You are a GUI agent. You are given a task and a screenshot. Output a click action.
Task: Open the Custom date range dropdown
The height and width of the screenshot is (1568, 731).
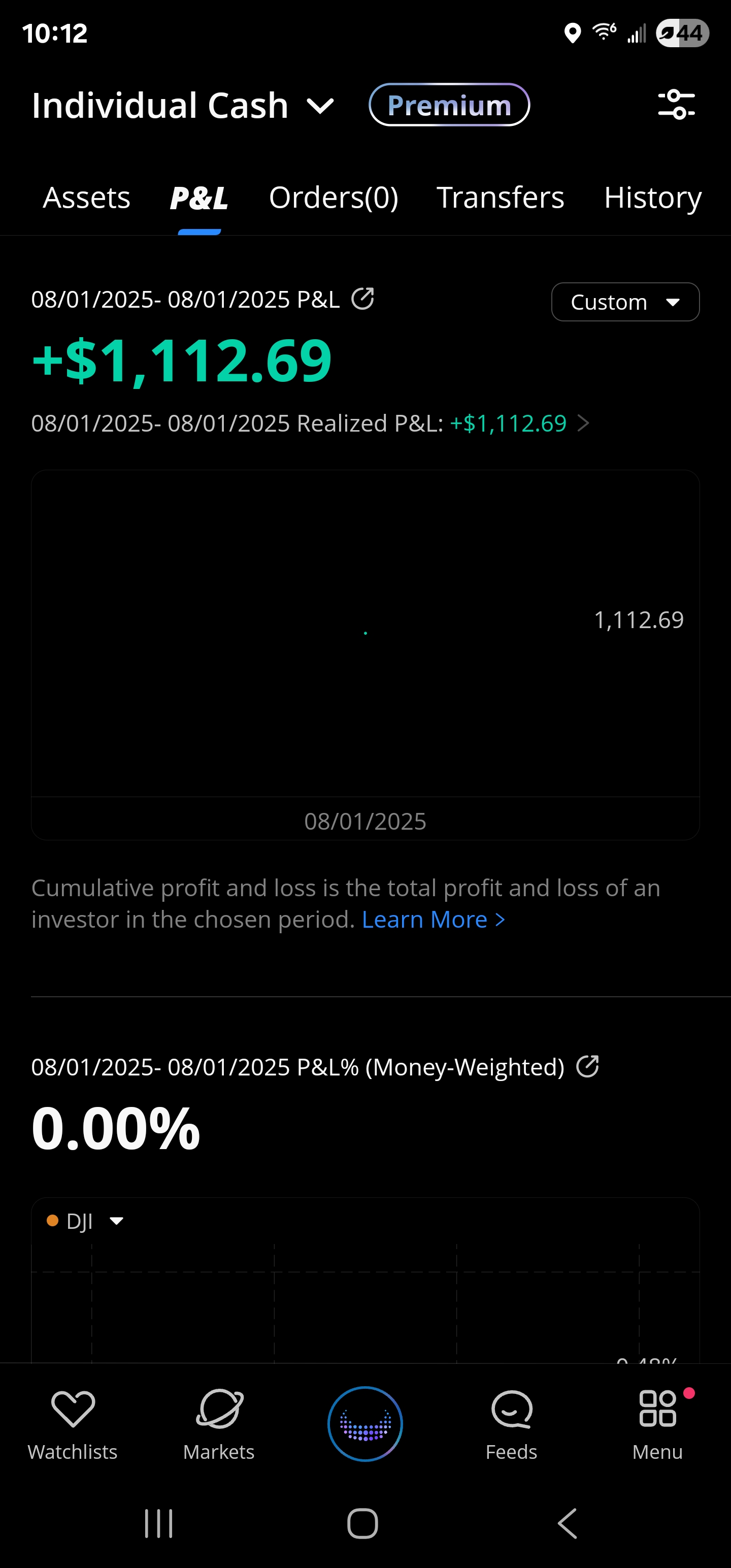click(x=625, y=302)
